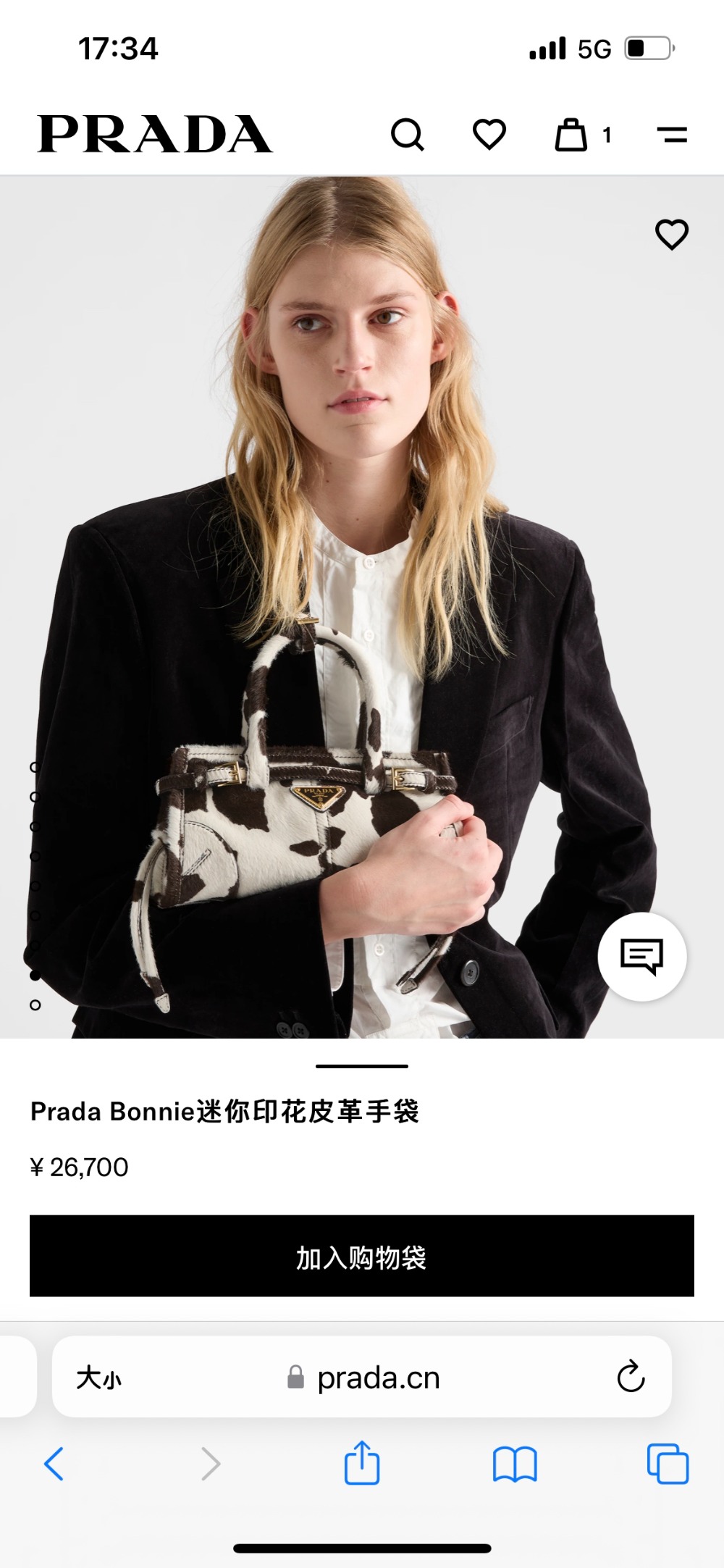Open the two-line hamburger menu

pos(672,135)
